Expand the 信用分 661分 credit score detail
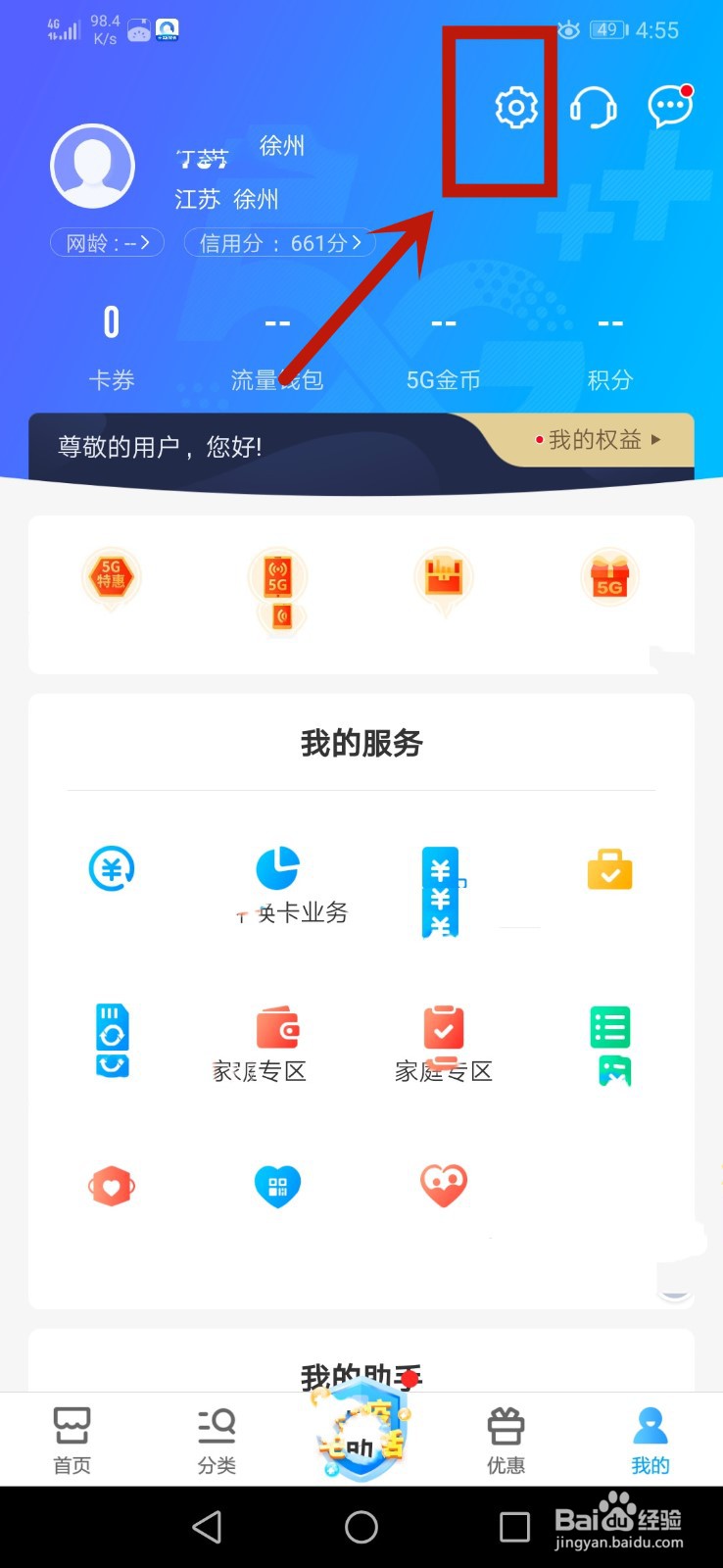723x1568 pixels. (x=279, y=243)
